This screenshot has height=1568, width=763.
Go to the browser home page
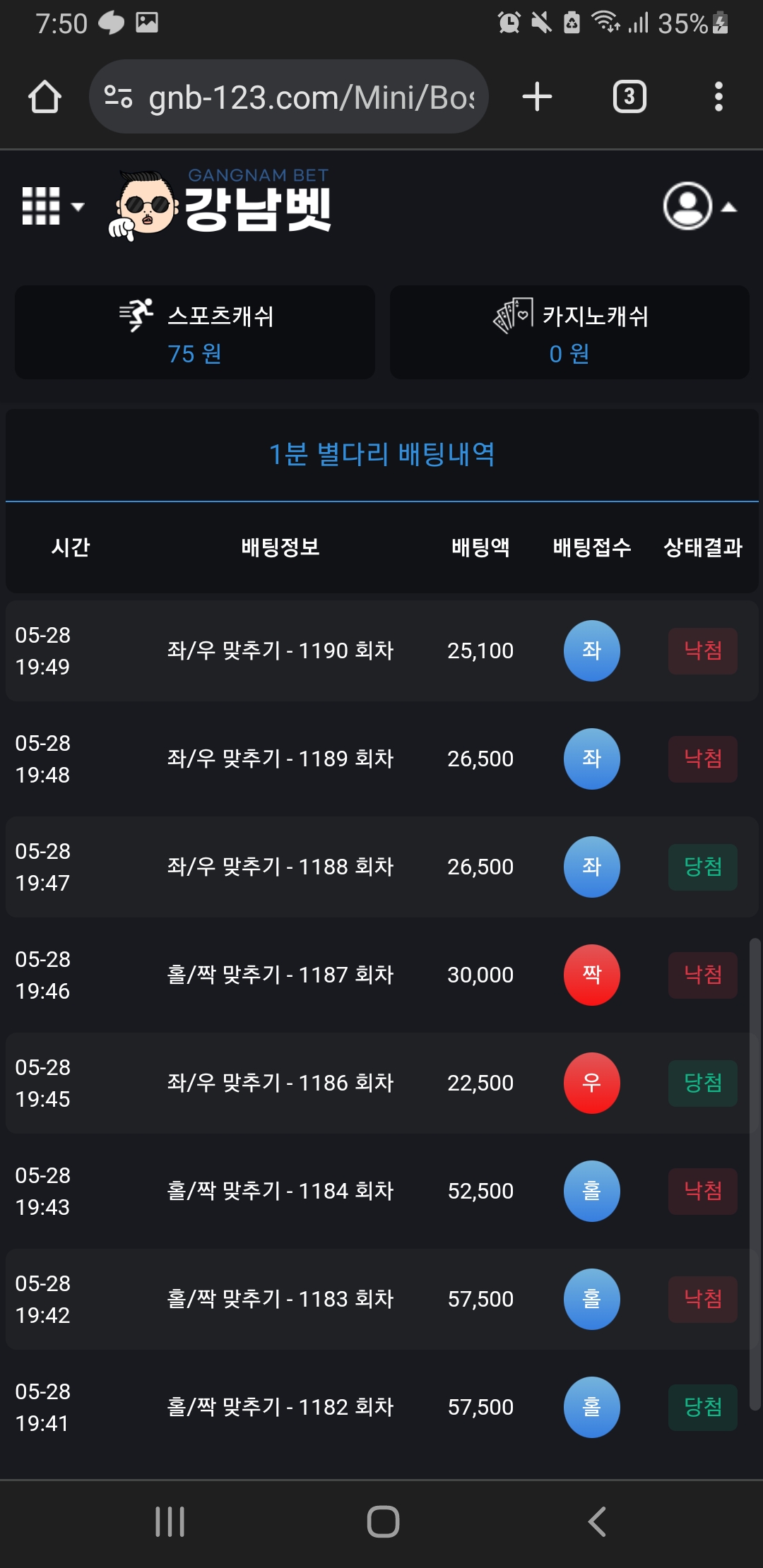coord(45,97)
